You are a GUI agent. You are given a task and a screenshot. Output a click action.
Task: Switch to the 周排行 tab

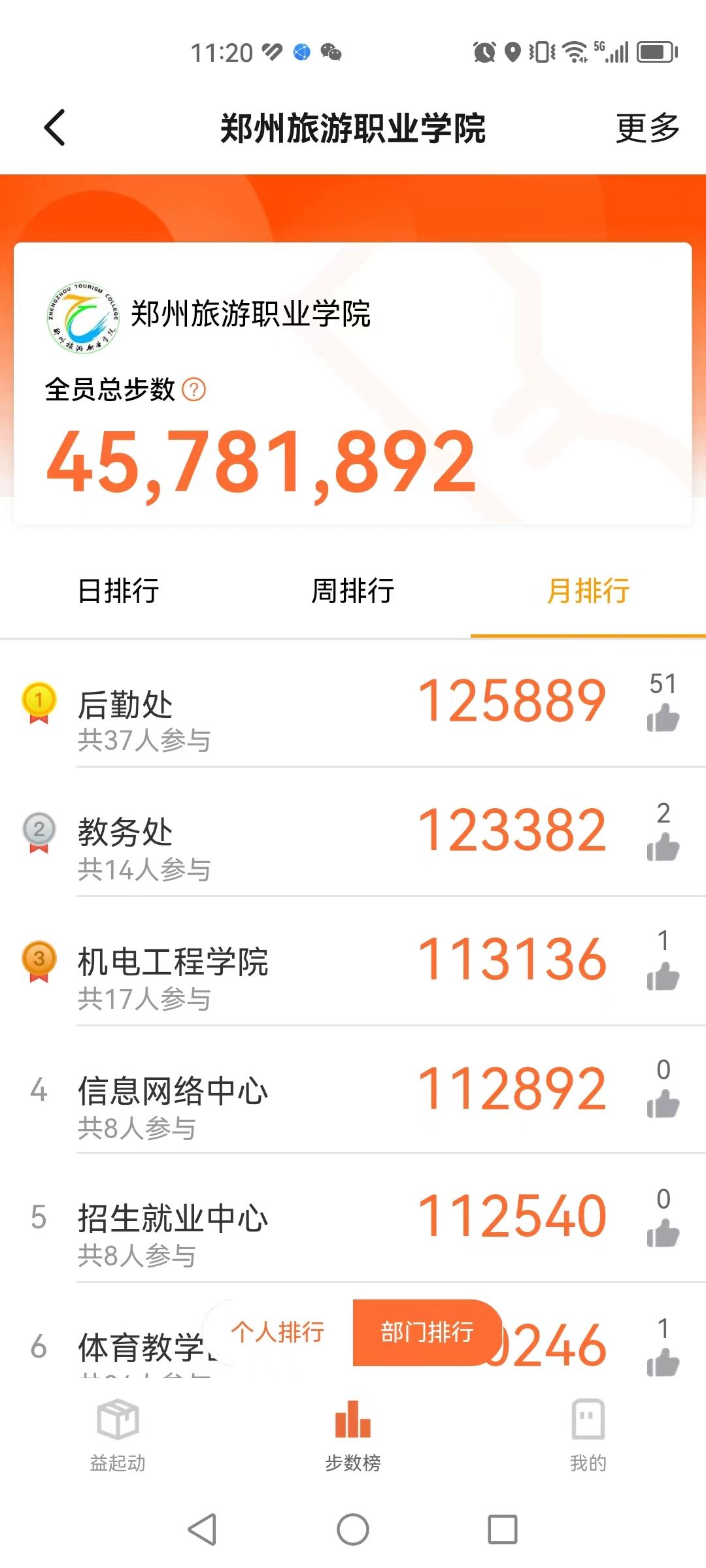tap(352, 591)
